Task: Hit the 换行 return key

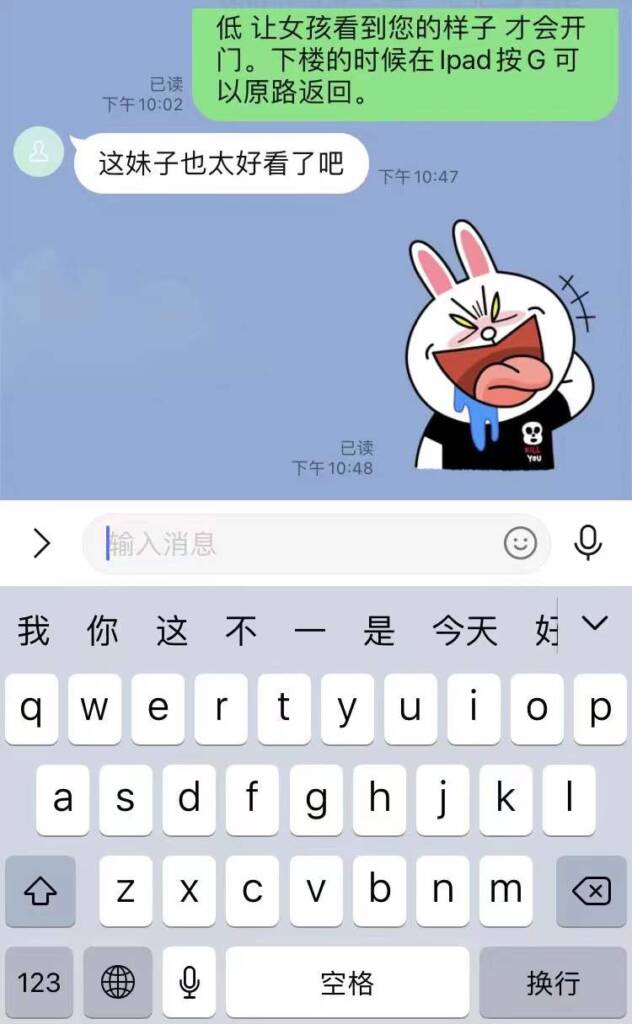Action: [553, 982]
